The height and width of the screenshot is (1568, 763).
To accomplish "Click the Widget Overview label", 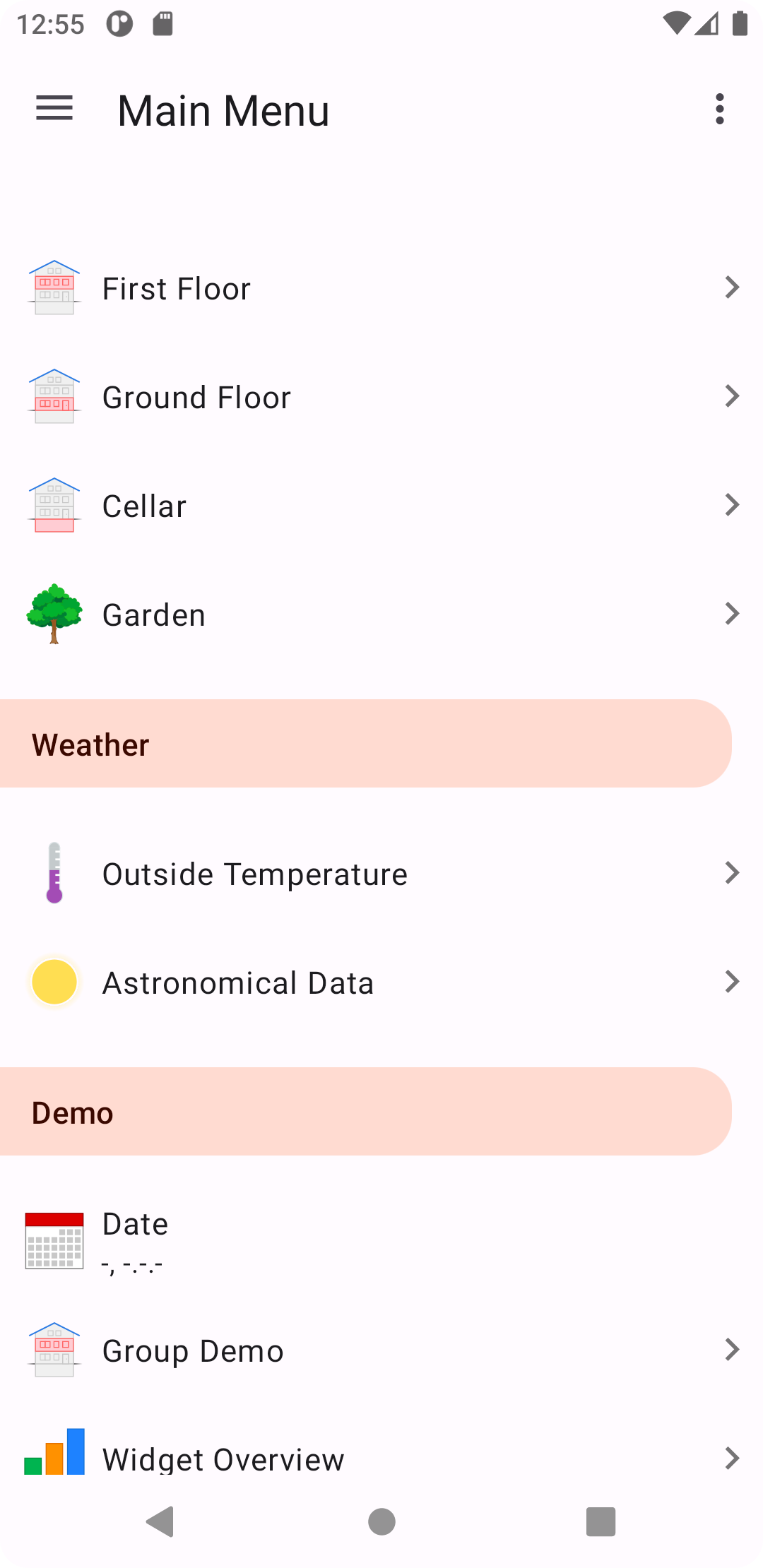I will (x=223, y=1459).
